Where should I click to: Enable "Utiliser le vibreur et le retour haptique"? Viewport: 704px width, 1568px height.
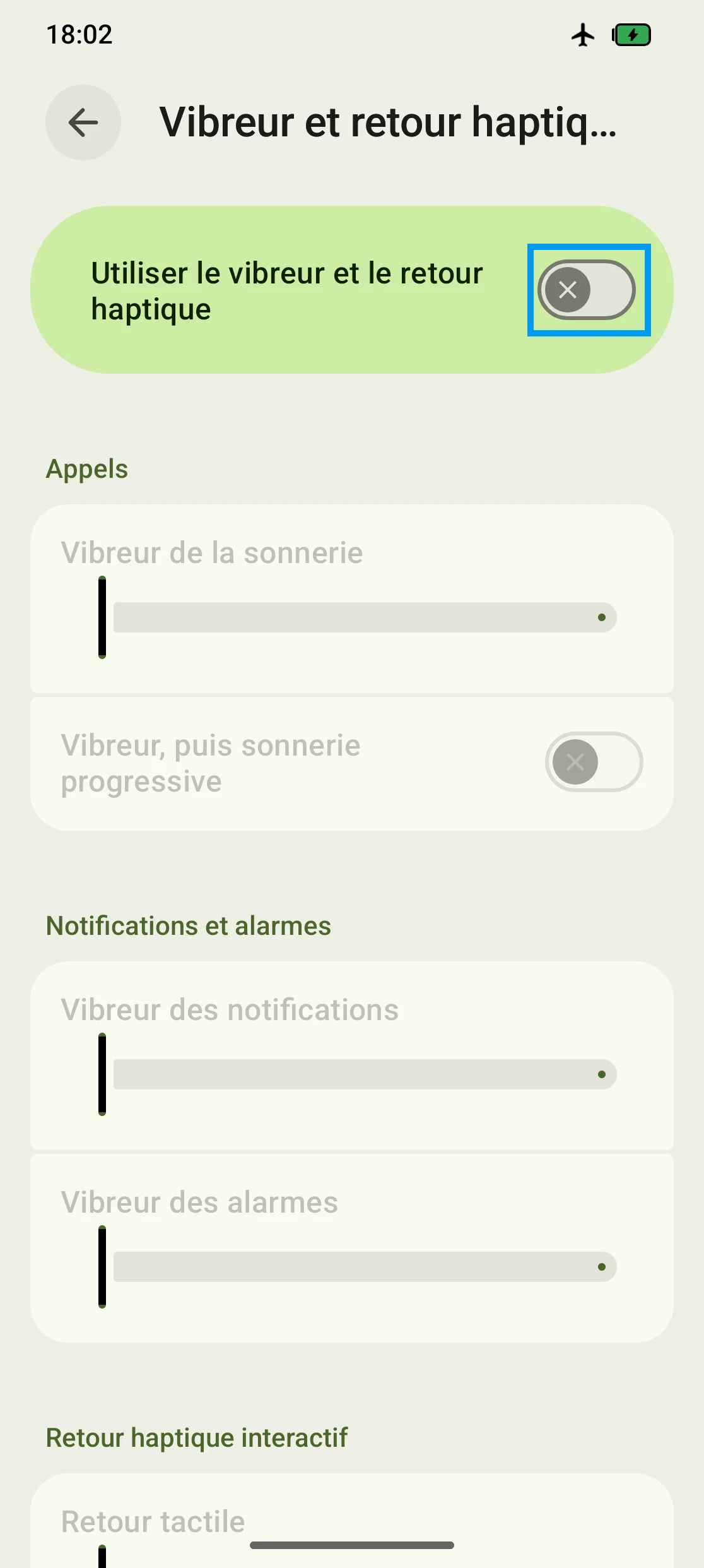point(588,290)
